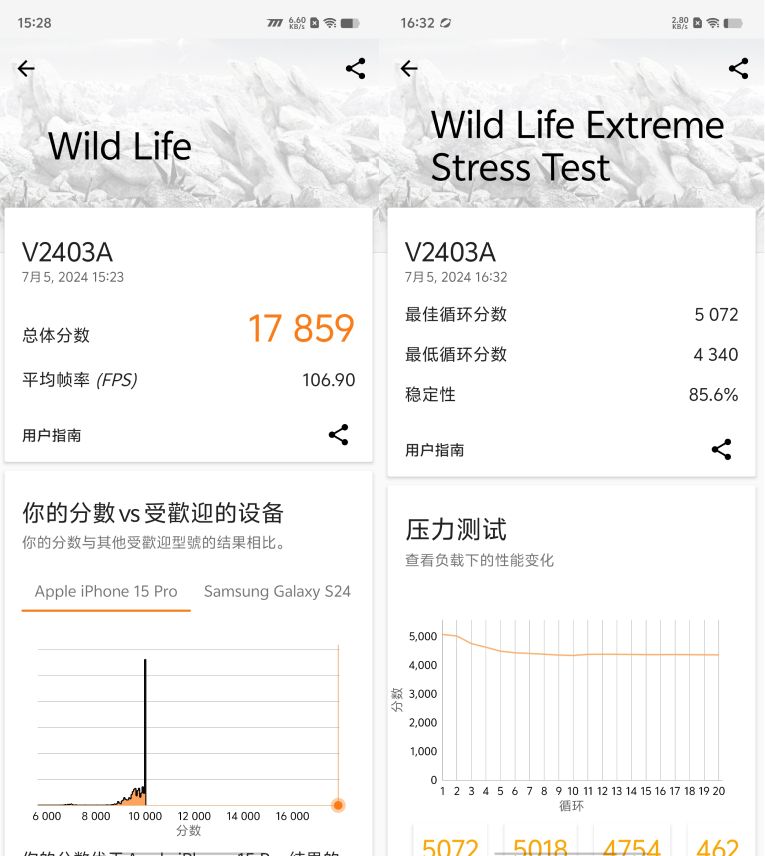Viewport: 765px width, 856px height.
Task: Share Wild Life Extreme Stress Test from header
Action: click(738, 69)
